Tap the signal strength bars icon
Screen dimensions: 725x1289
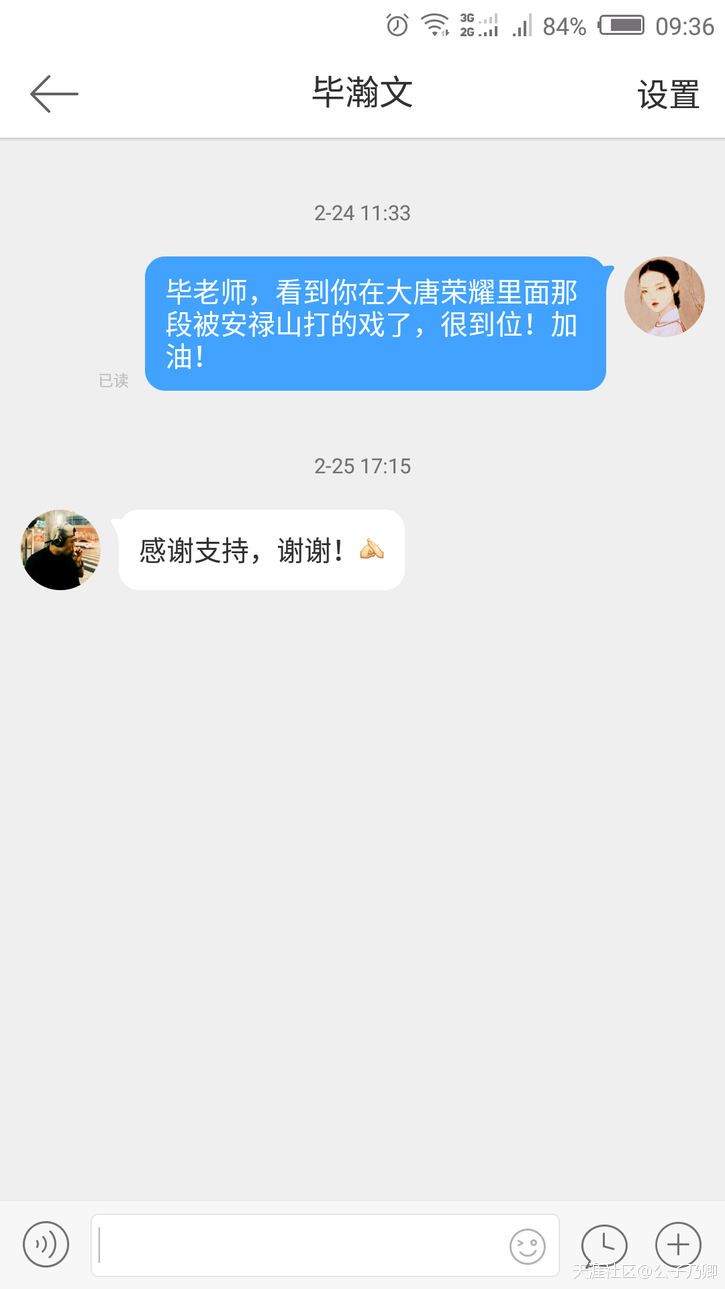[522, 26]
